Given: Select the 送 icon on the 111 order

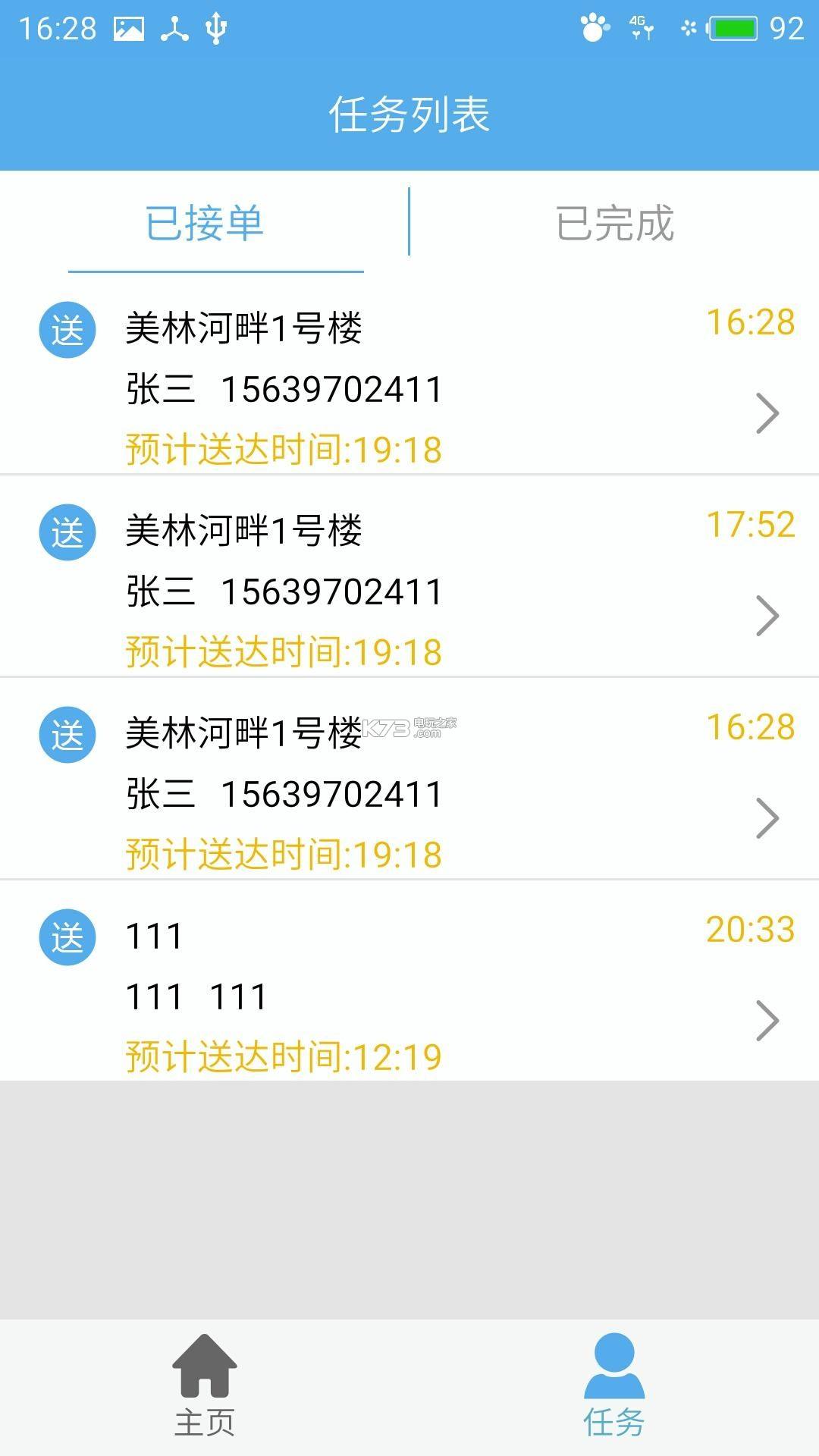Looking at the screenshot, I should pyautogui.click(x=67, y=938).
